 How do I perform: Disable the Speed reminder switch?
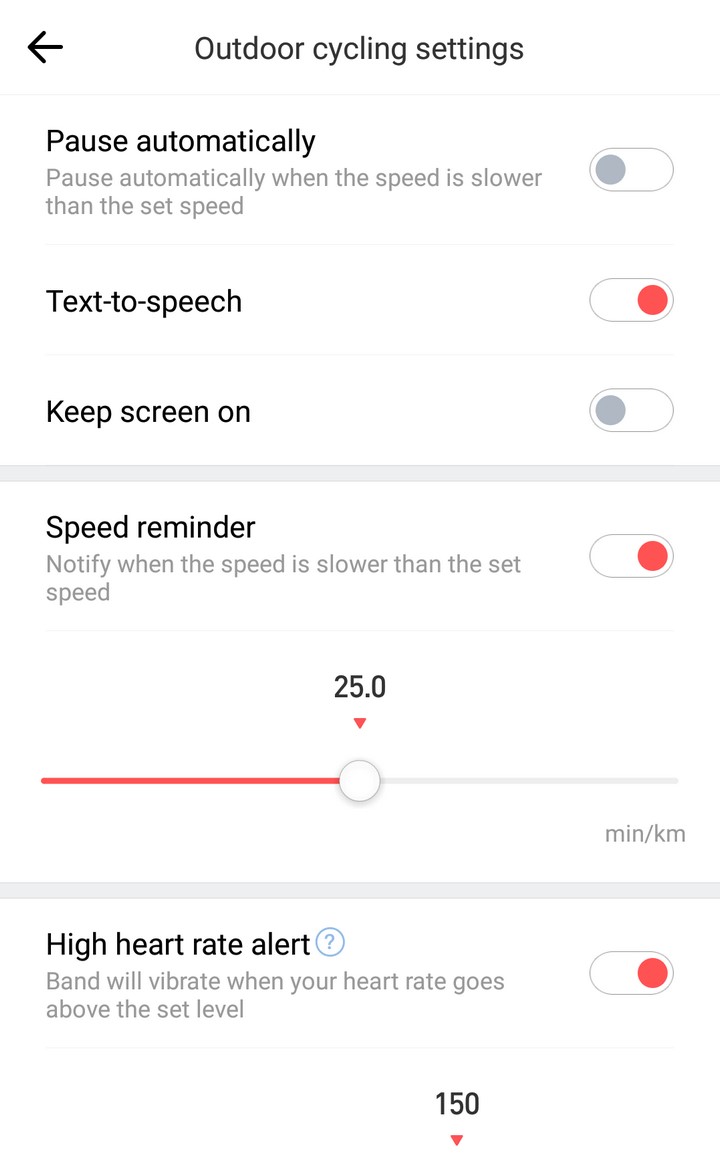(631, 556)
